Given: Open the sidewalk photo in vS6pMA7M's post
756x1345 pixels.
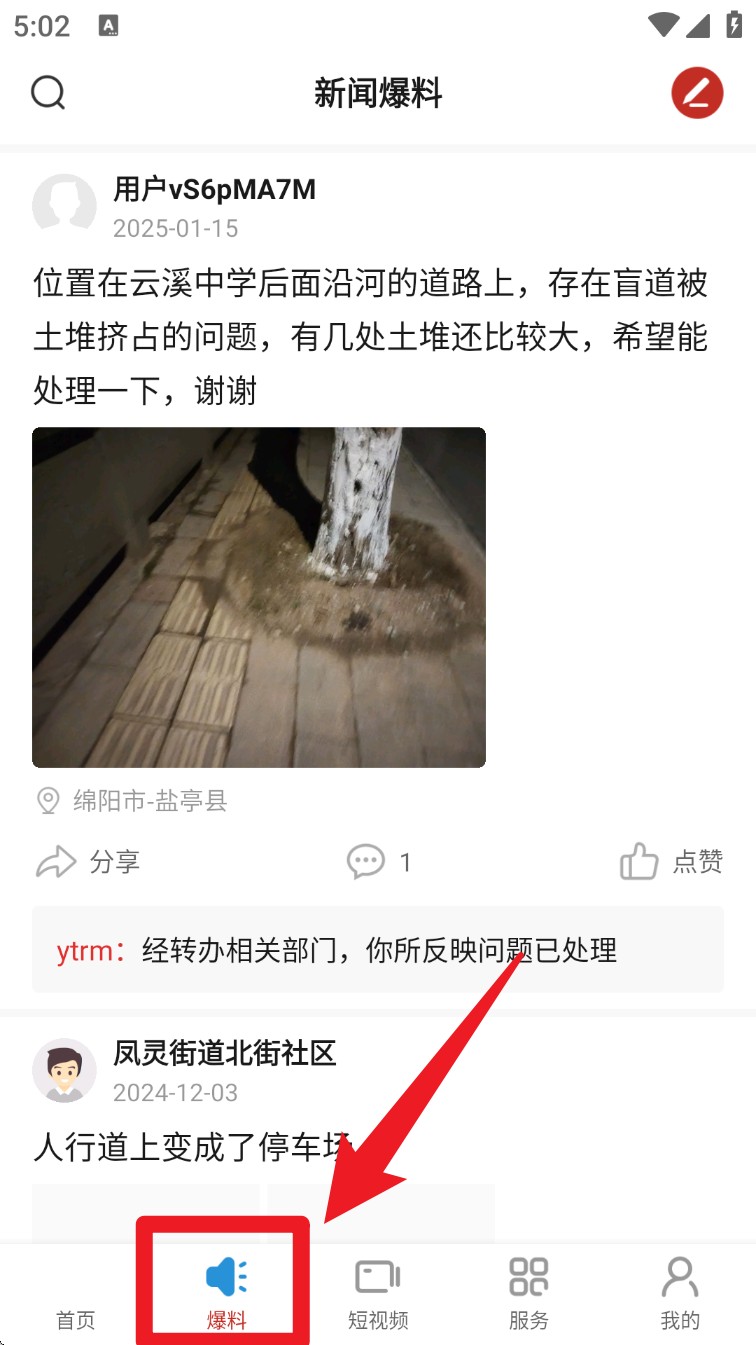Looking at the screenshot, I should click(259, 597).
